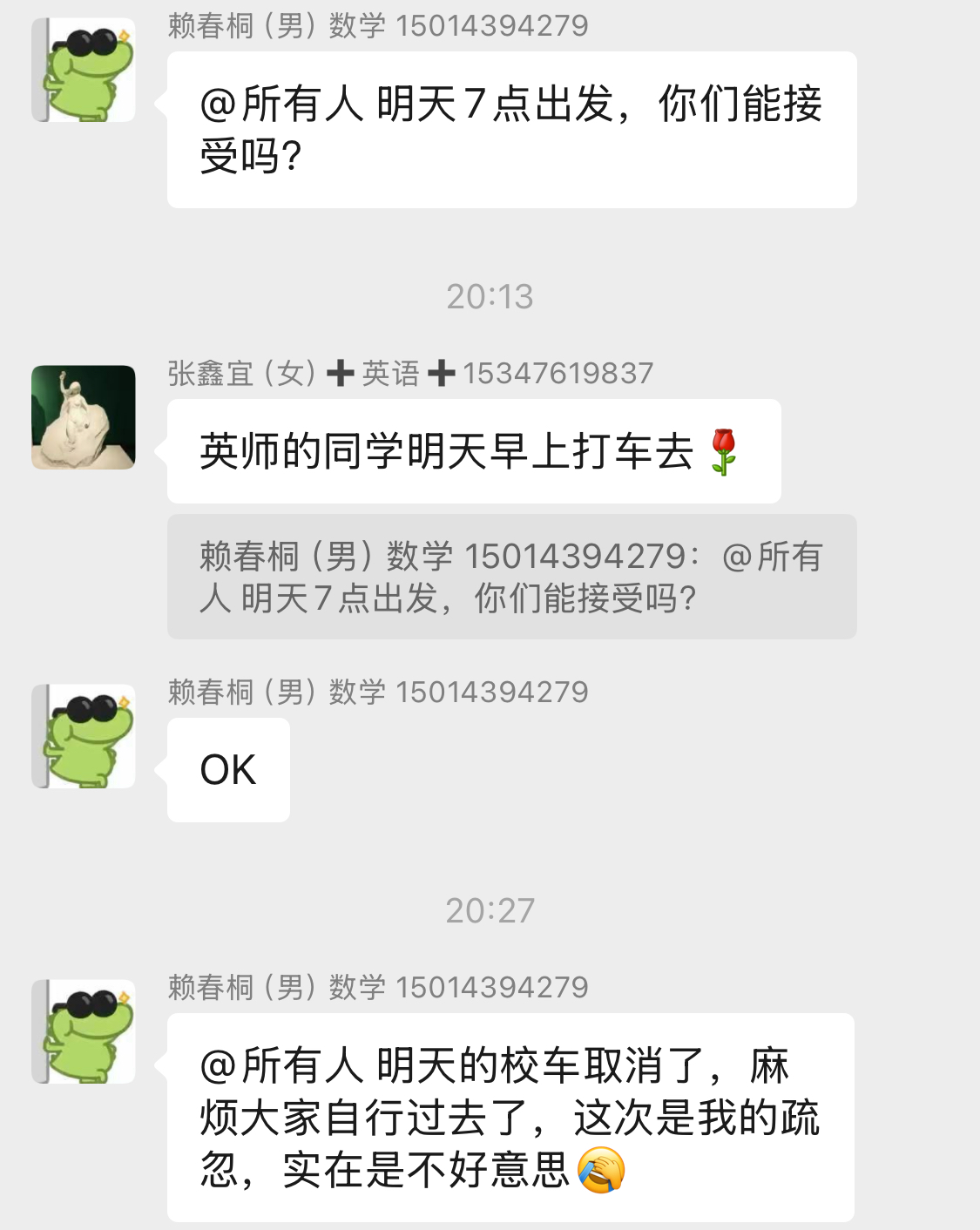Jump to the quoted message under 张鑫宜's reply
The width and height of the screenshot is (980, 1230).
pos(511,577)
